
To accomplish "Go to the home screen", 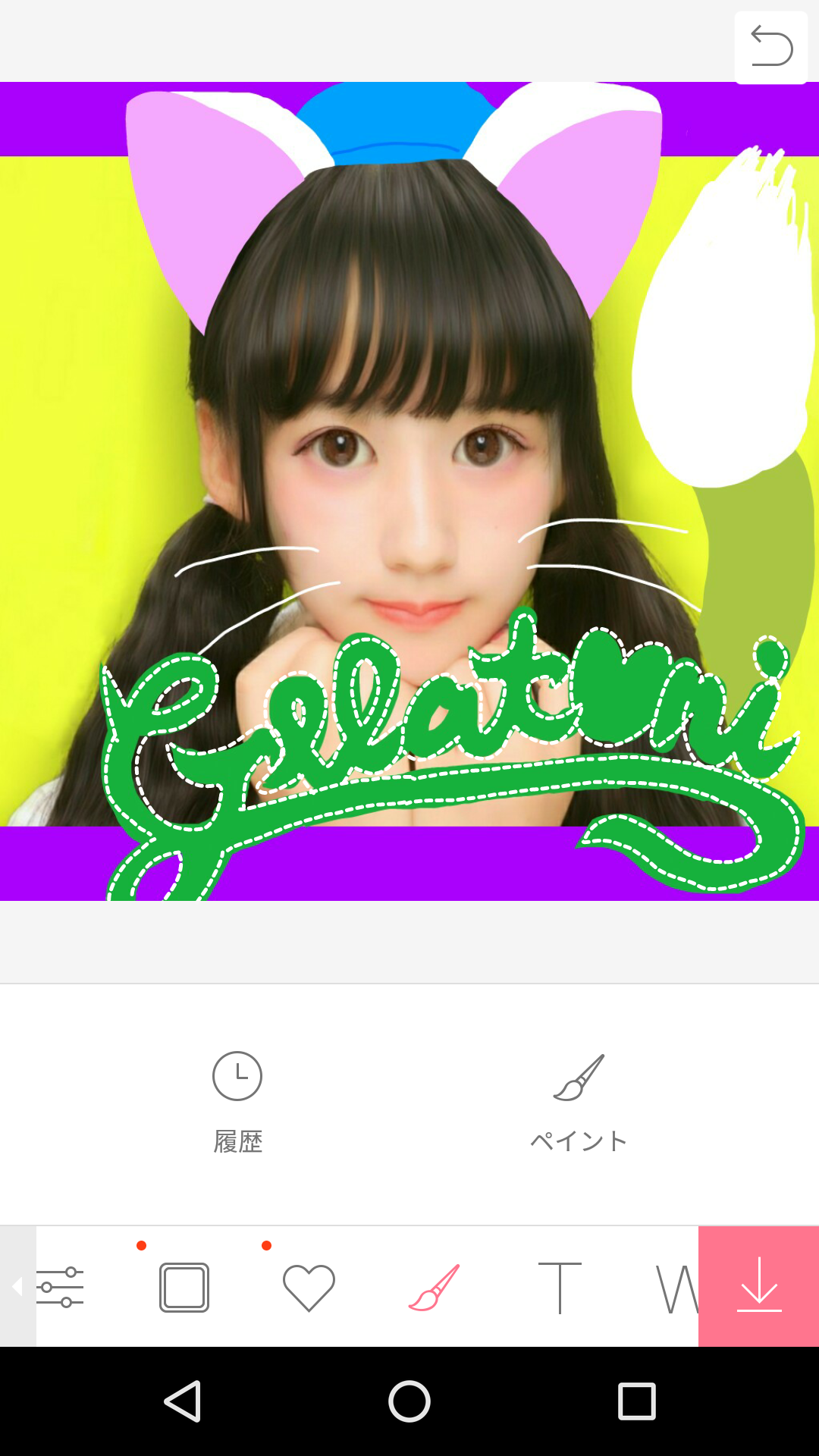I will click(409, 1401).
